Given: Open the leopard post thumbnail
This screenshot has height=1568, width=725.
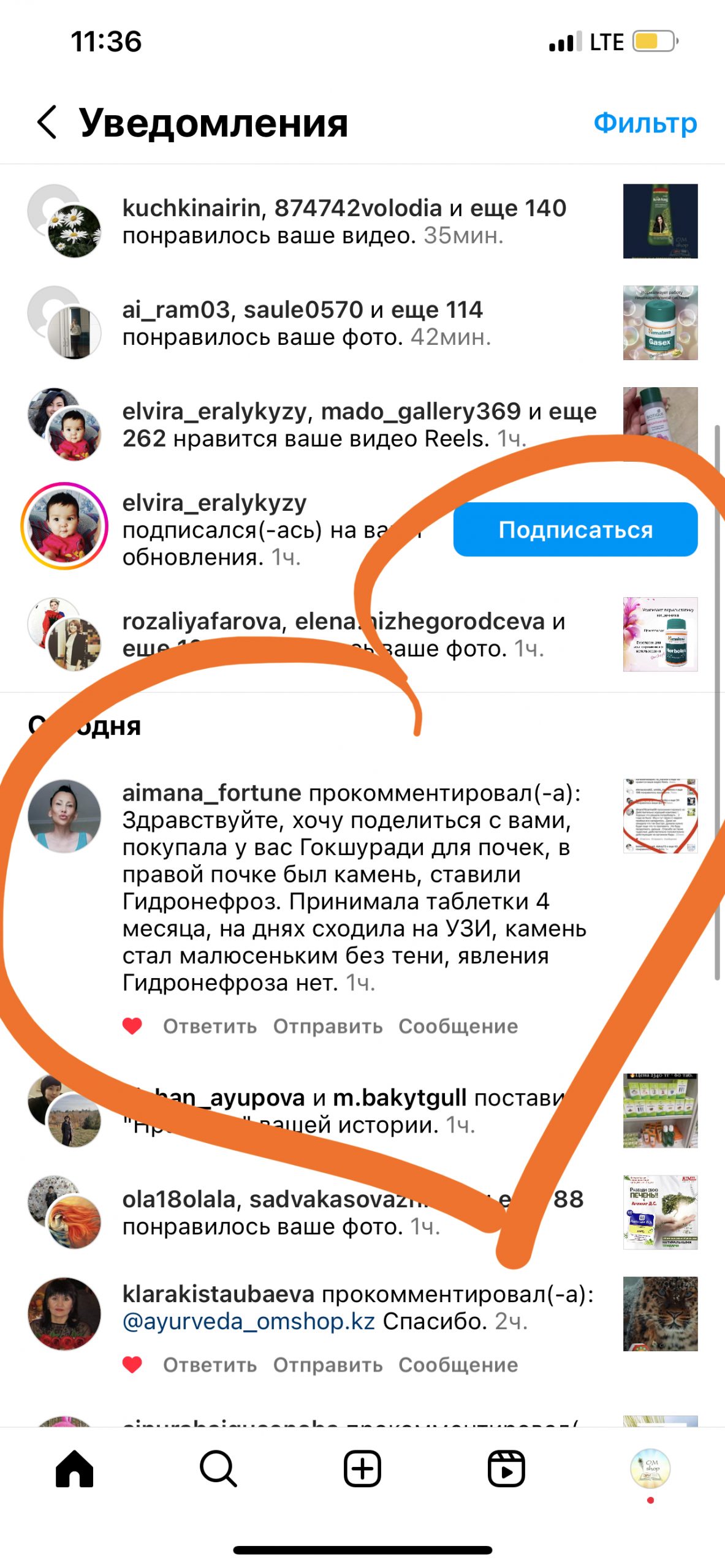Looking at the screenshot, I should (660, 1313).
